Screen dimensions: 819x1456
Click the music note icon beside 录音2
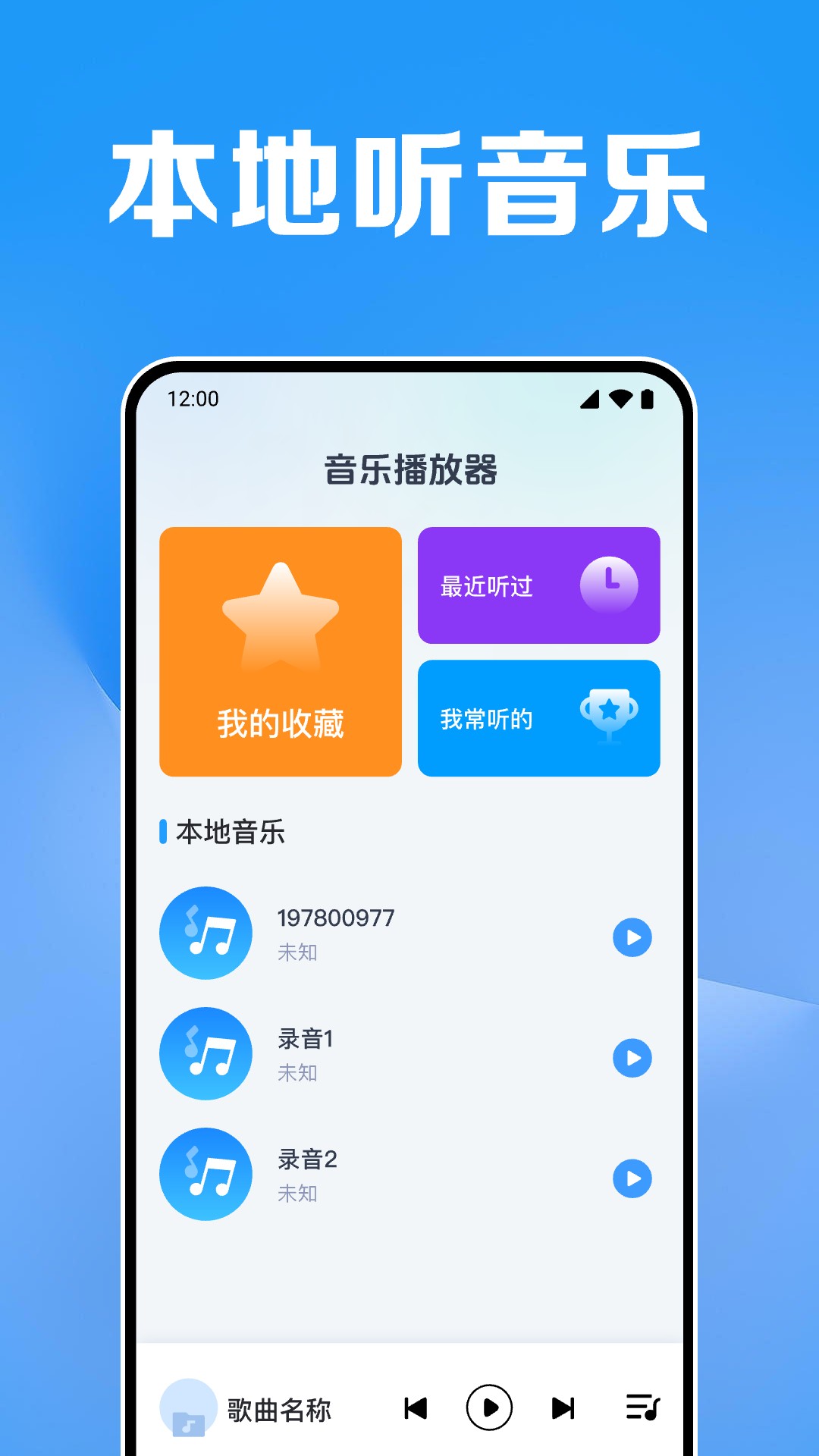(205, 1174)
